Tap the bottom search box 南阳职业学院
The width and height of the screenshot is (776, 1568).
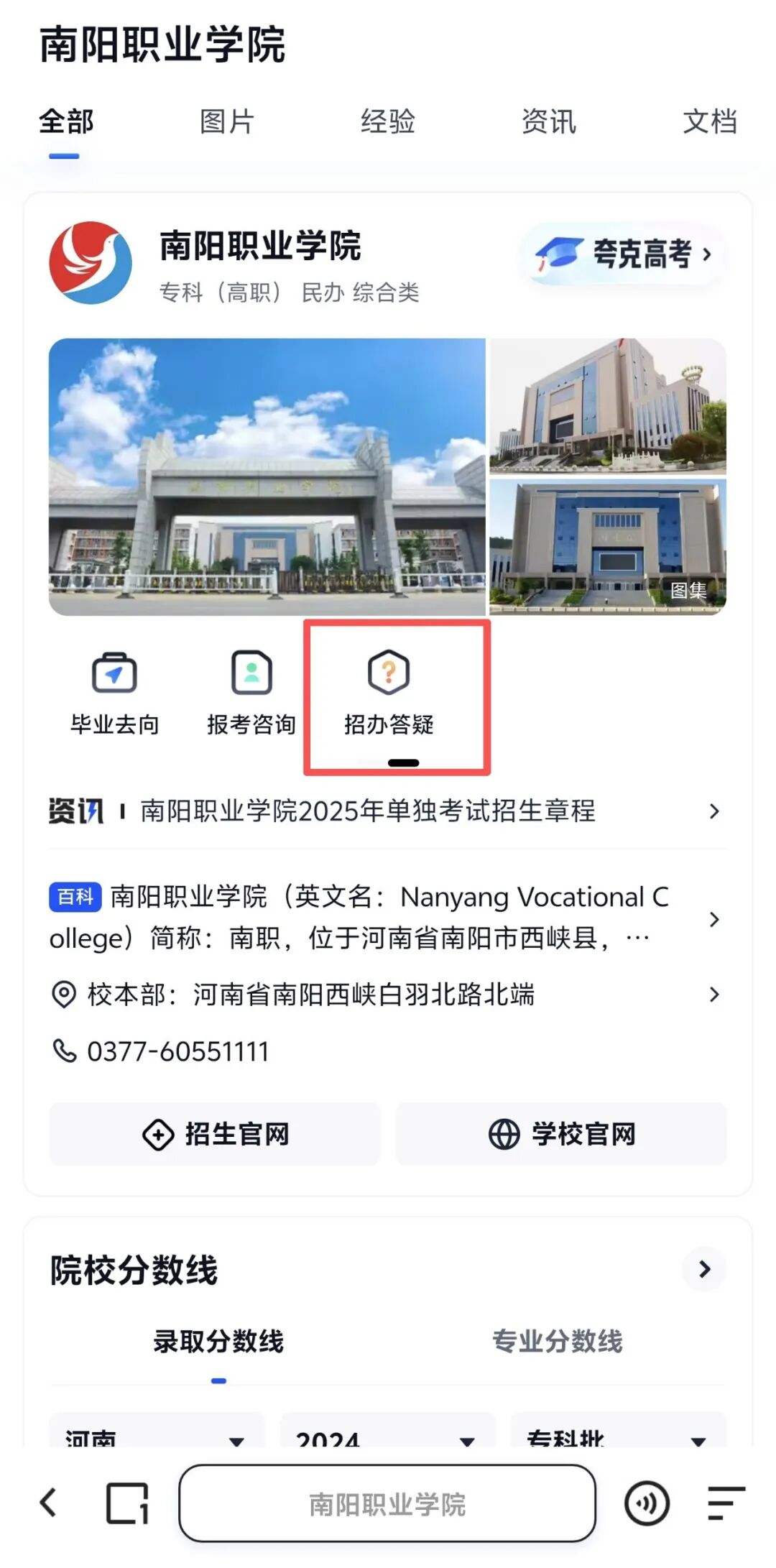click(x=387, y=1504)
